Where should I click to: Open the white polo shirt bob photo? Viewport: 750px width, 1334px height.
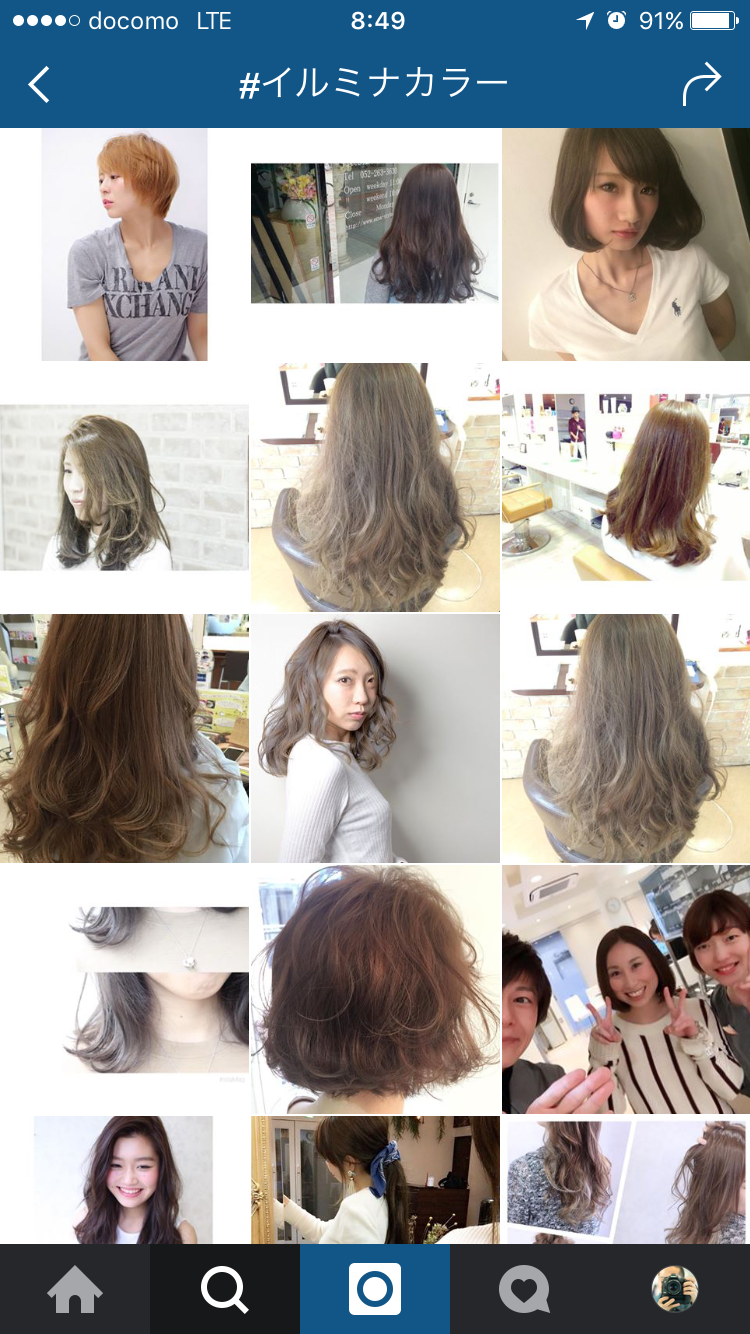[626, 244]
